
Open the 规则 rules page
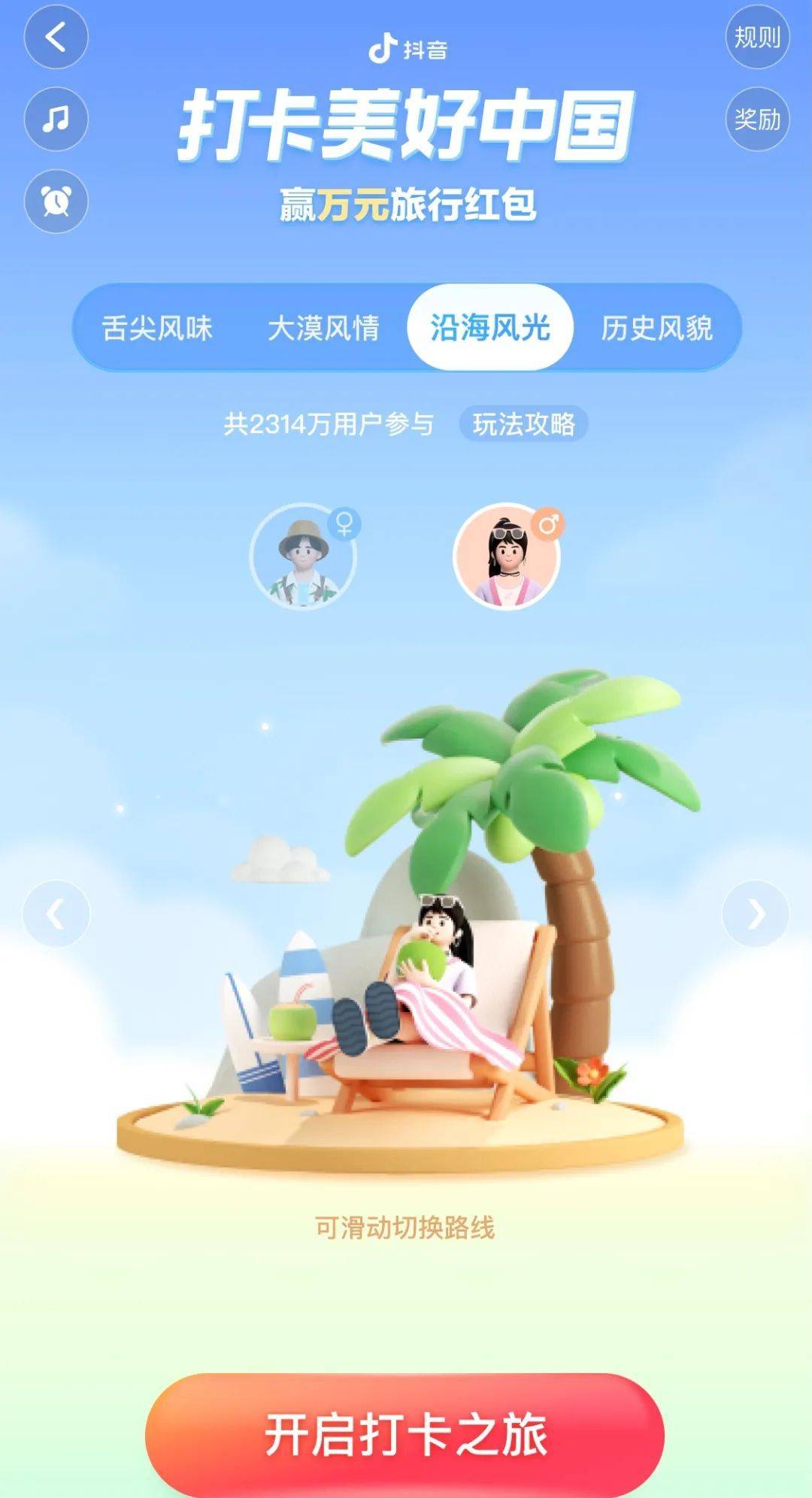pos(757,36)
